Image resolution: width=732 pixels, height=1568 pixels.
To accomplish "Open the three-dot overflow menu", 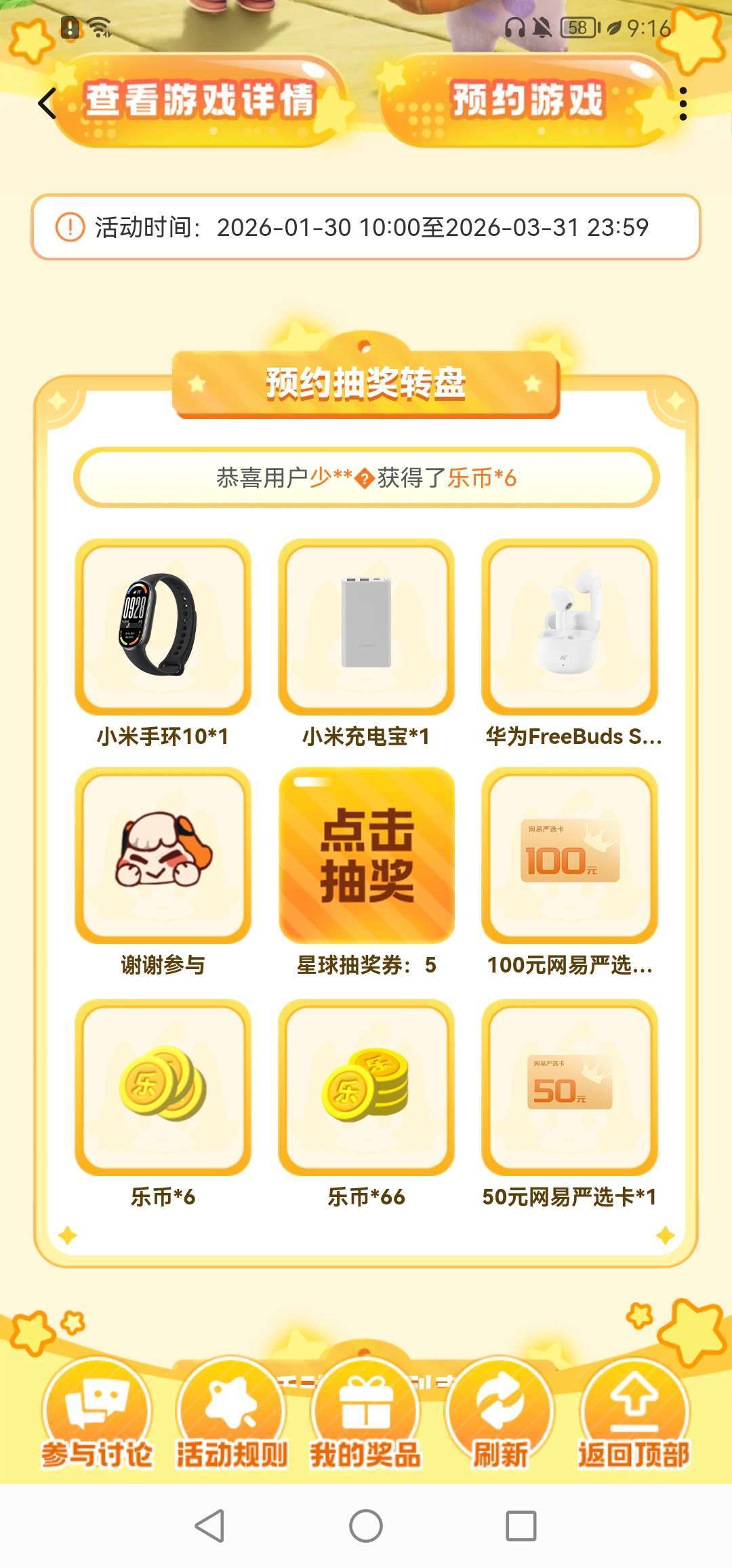I will pos(683,104).
